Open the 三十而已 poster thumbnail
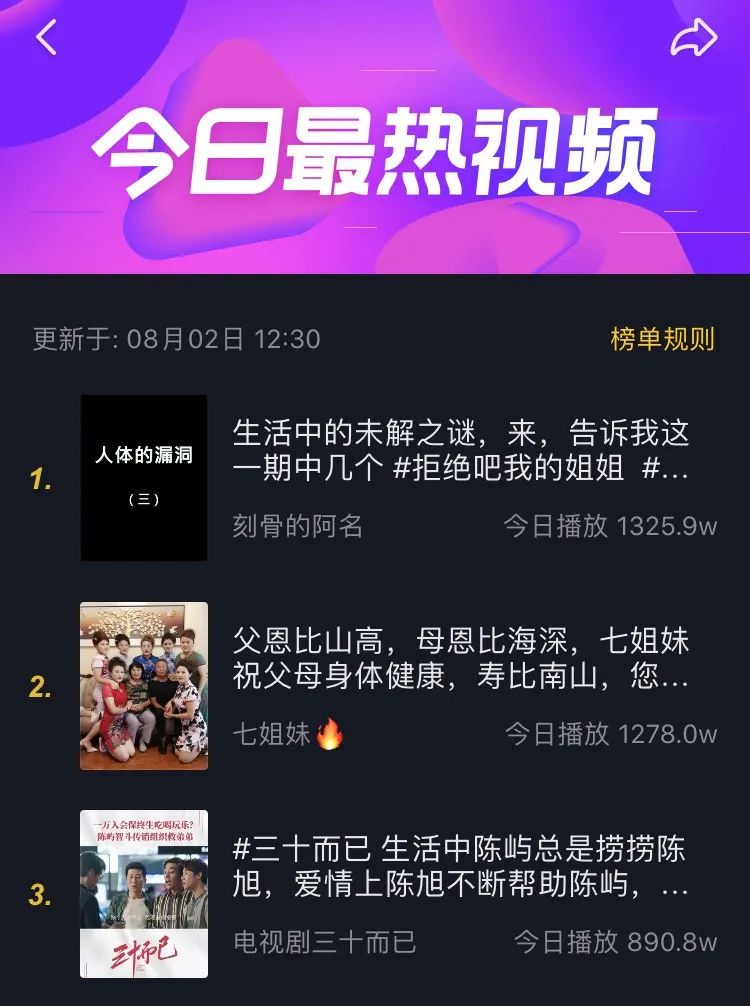Image resolution: width=750 pixels, height=1006 pixels. pos(144,893)
